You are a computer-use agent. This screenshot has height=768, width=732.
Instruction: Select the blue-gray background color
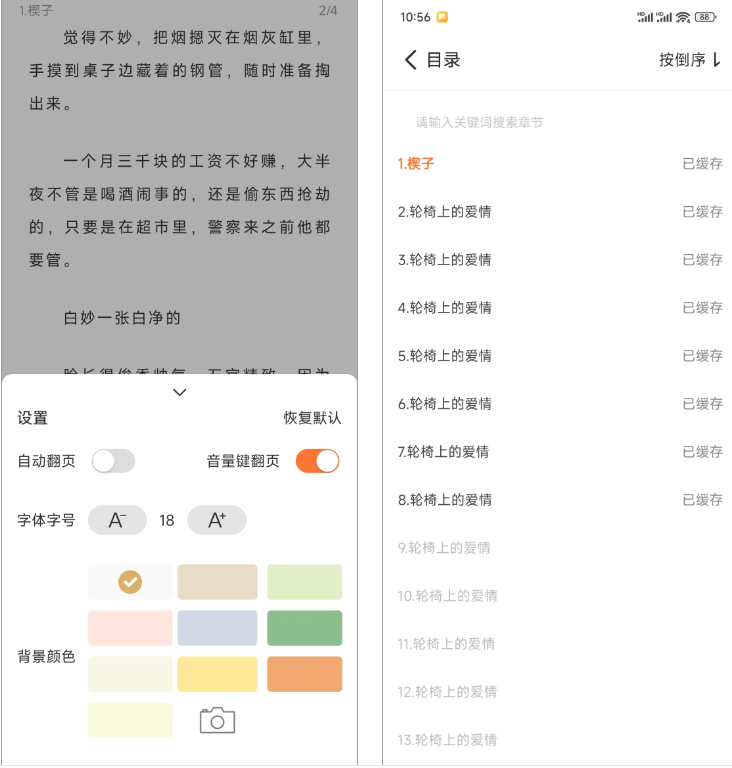point(217,628)
